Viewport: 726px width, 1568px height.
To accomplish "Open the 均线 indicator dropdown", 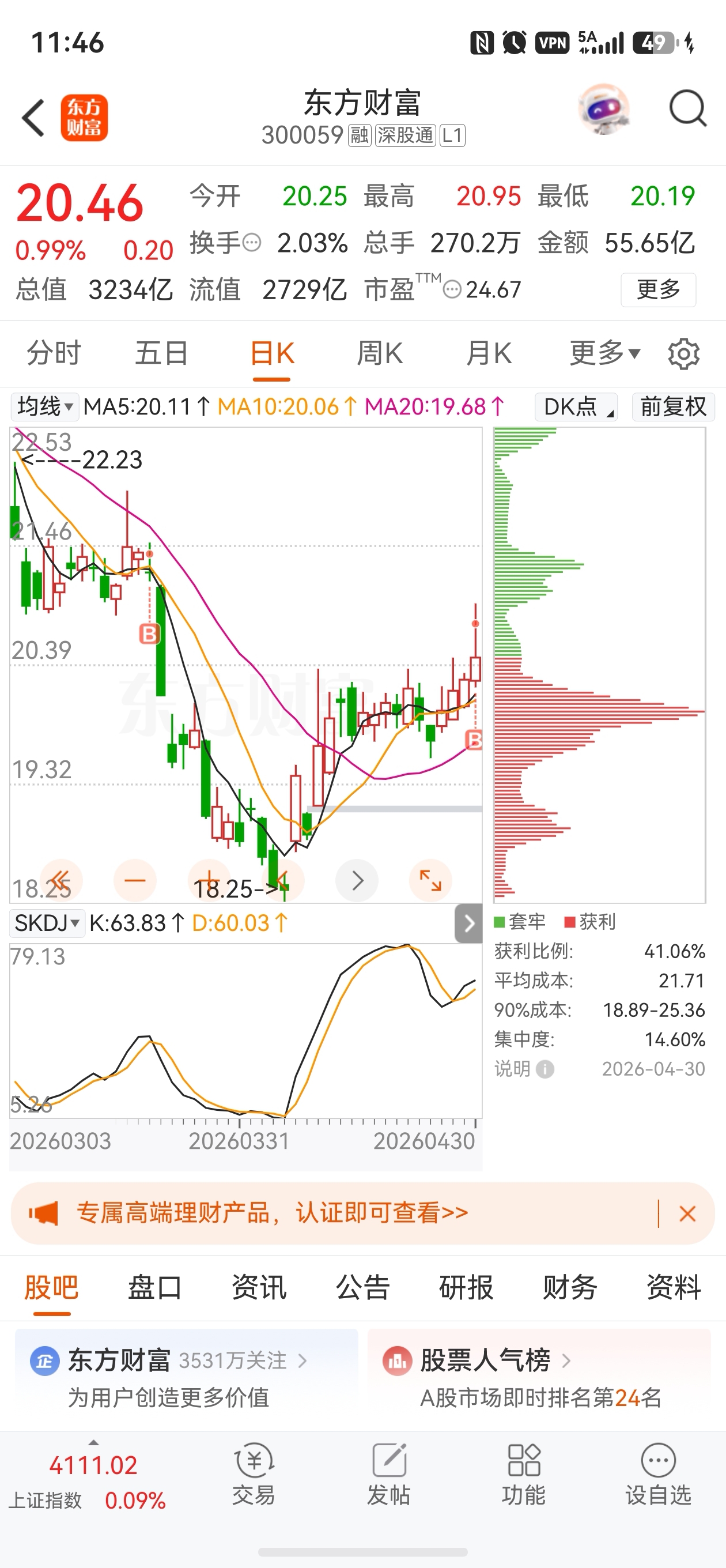I will [x=45, y=406].
